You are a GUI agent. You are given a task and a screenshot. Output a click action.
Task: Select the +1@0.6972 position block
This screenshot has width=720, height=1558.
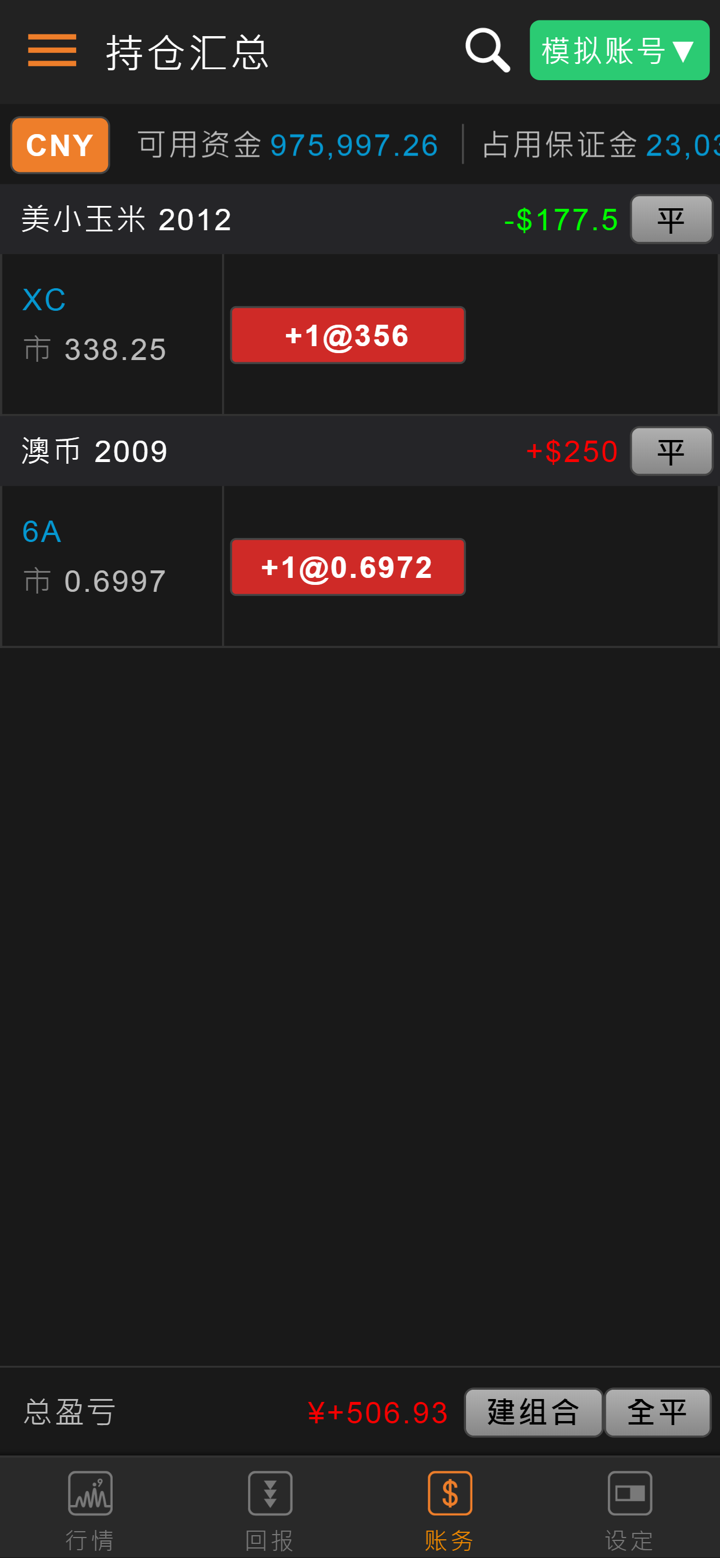pyautogui.click(x=348, y=567)
